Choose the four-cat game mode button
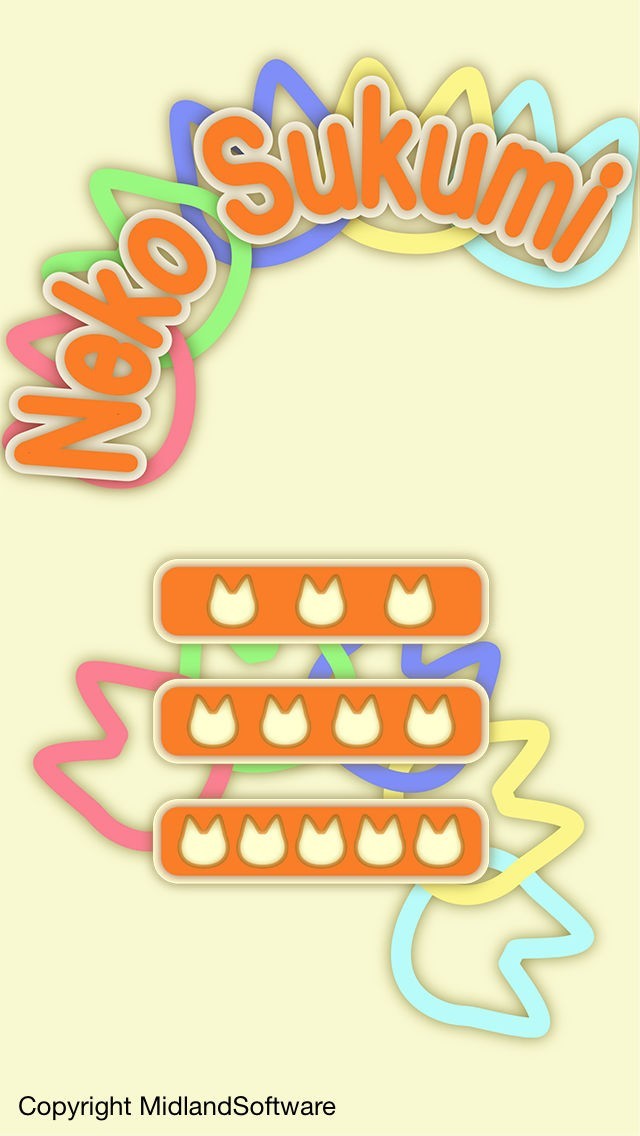The height and width of the screenshot is (1136, 640). 320,721
